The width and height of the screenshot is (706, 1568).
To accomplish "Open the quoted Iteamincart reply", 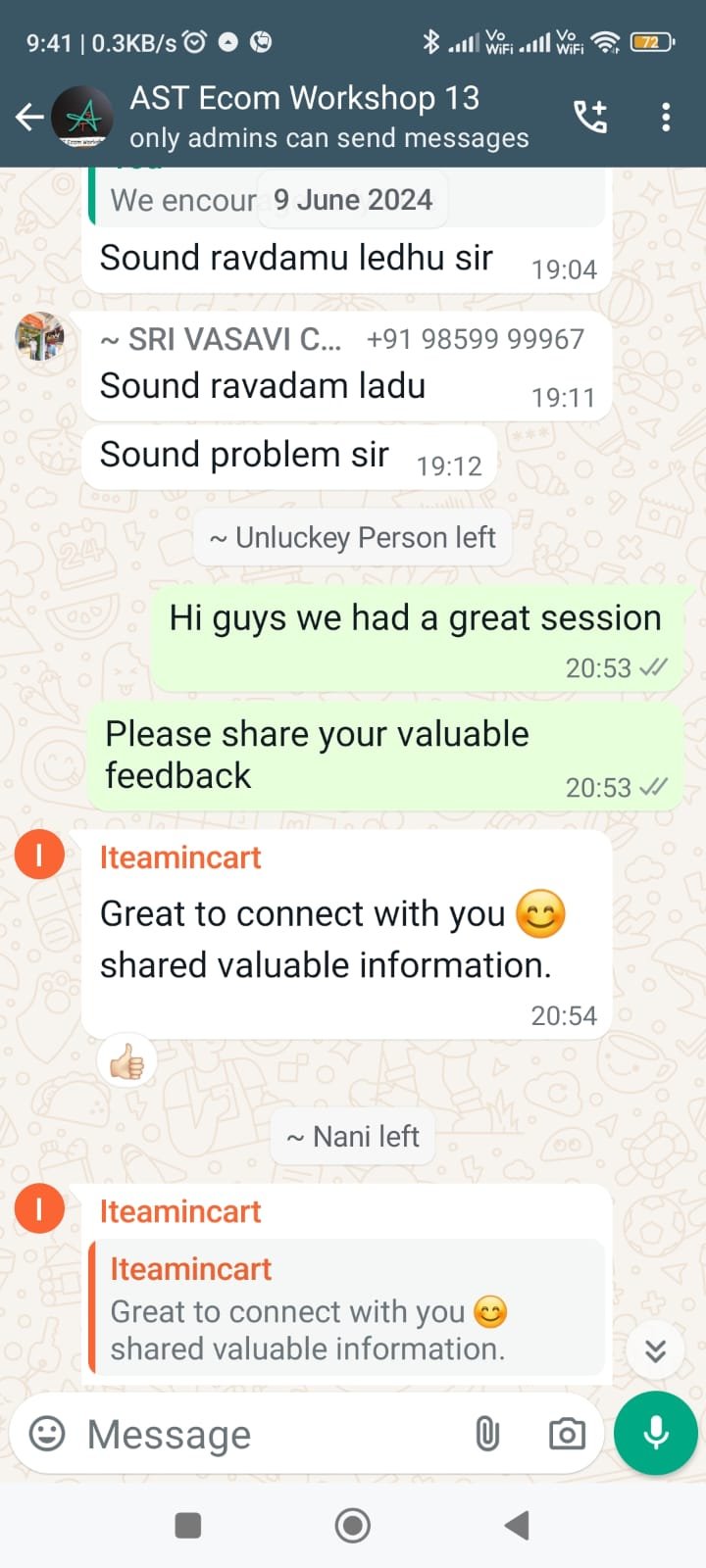I will (347, 1308).
